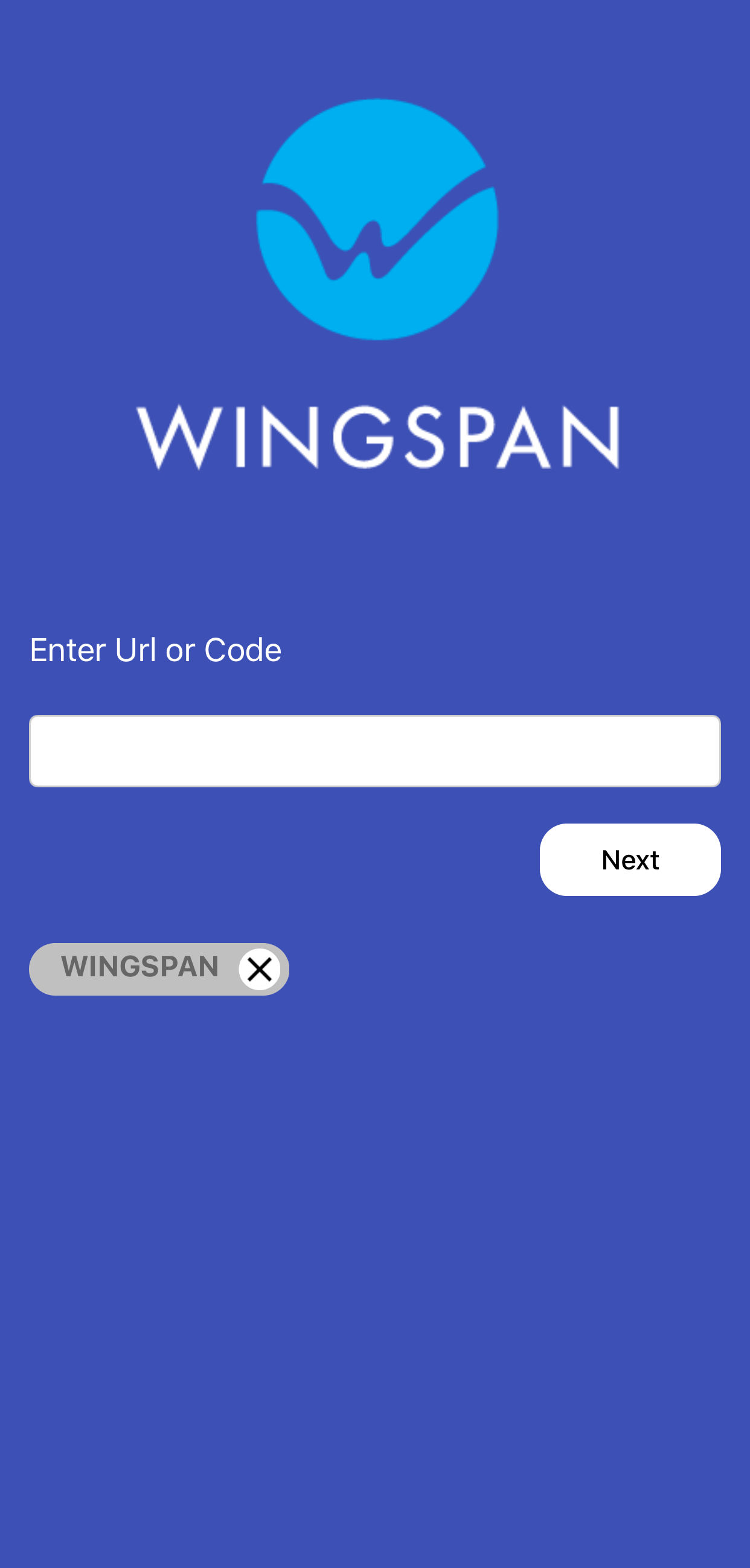Select the saved WINGSPAN chip
Screen dimensions: 750x1568
point(139,968)
